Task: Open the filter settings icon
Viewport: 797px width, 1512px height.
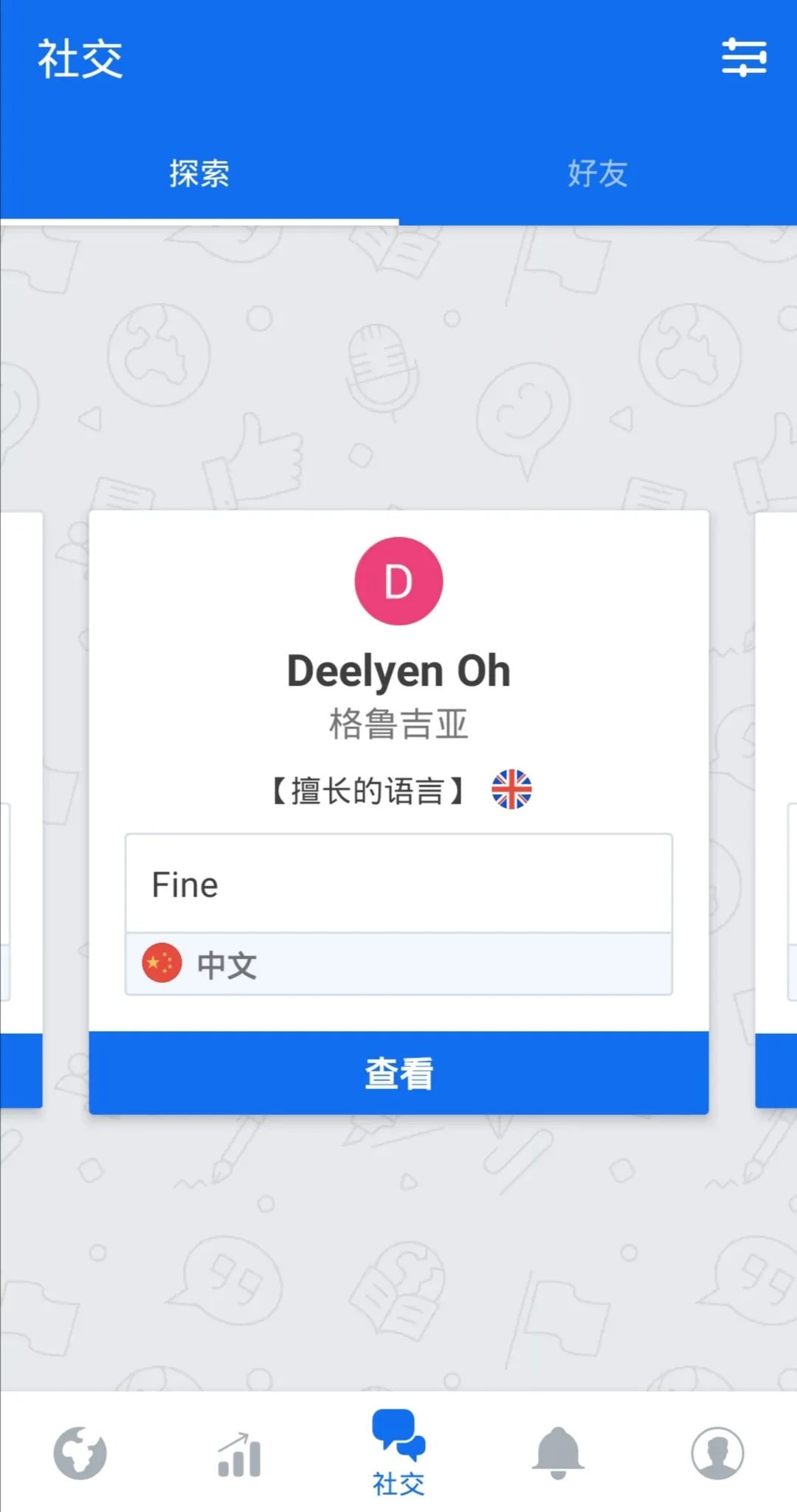Action: point(743,58)
